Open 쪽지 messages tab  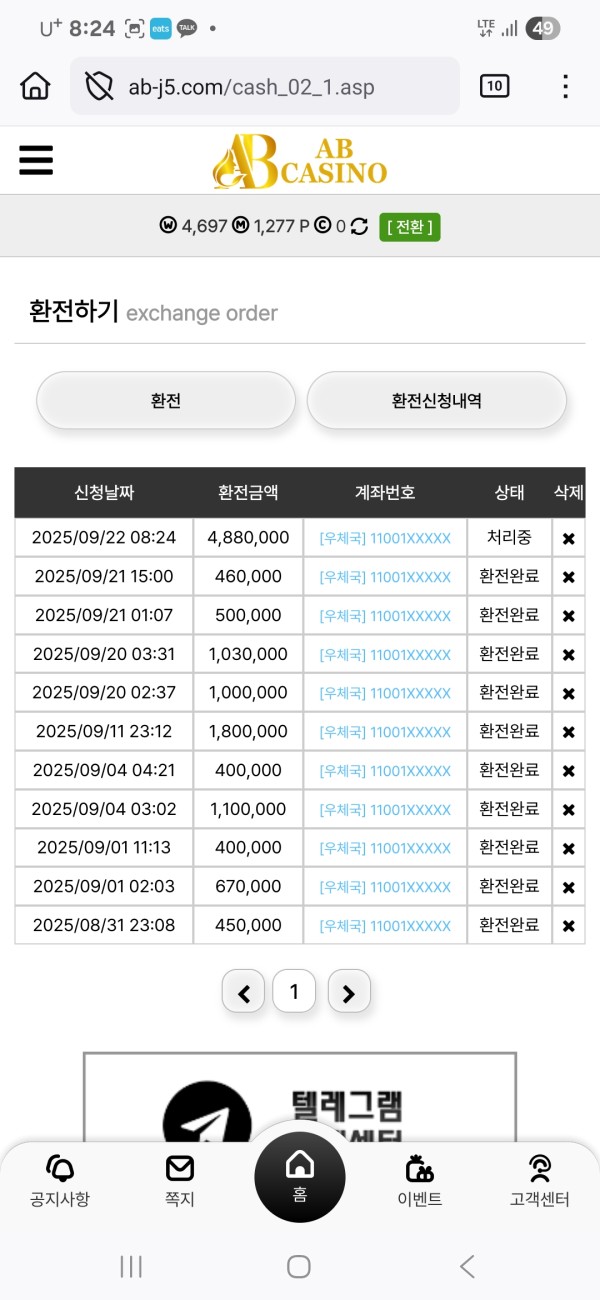pyautogui.click(x=180, y=1180)
